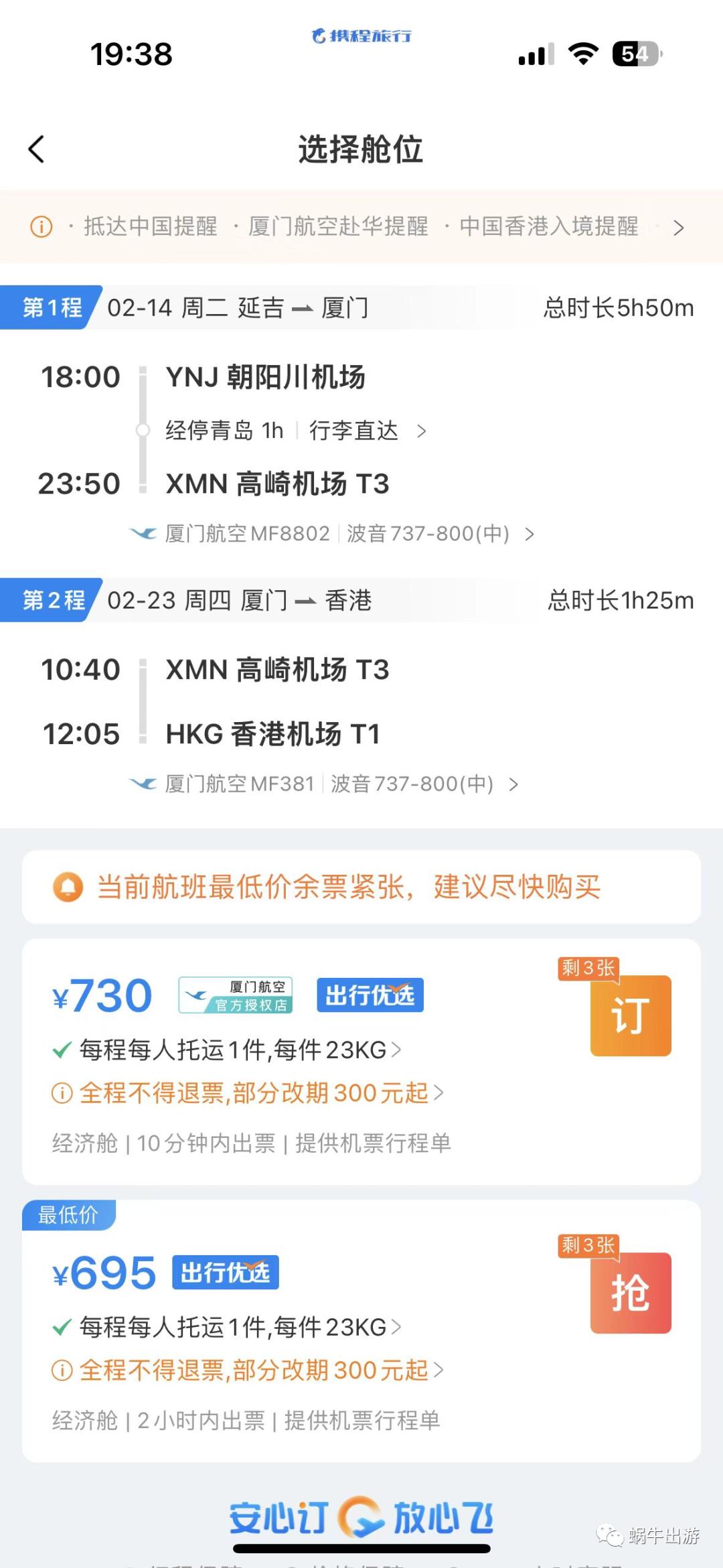Tap the info icon before 全程不得退票 on ¥730 fare
Image resolution: width=723 pixels, height=1568 pixels.
(x=60, y=1092)
